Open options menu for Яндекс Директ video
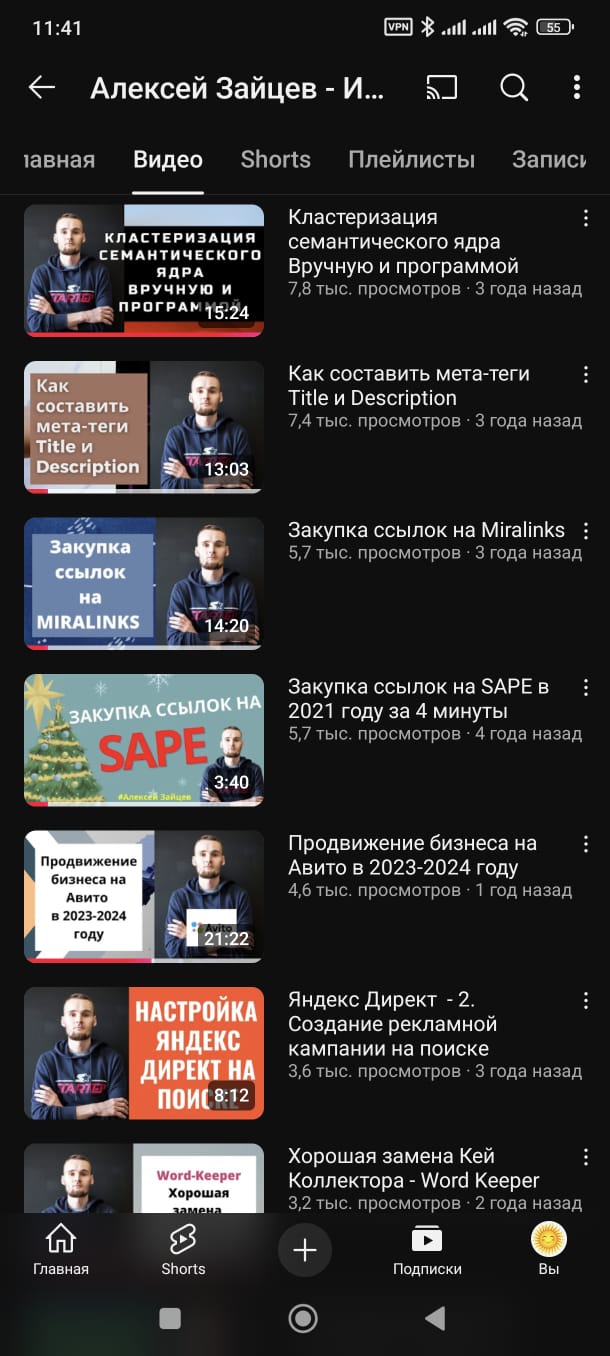The height and width of the screenshot is (1356, 610). point(585,1001)
